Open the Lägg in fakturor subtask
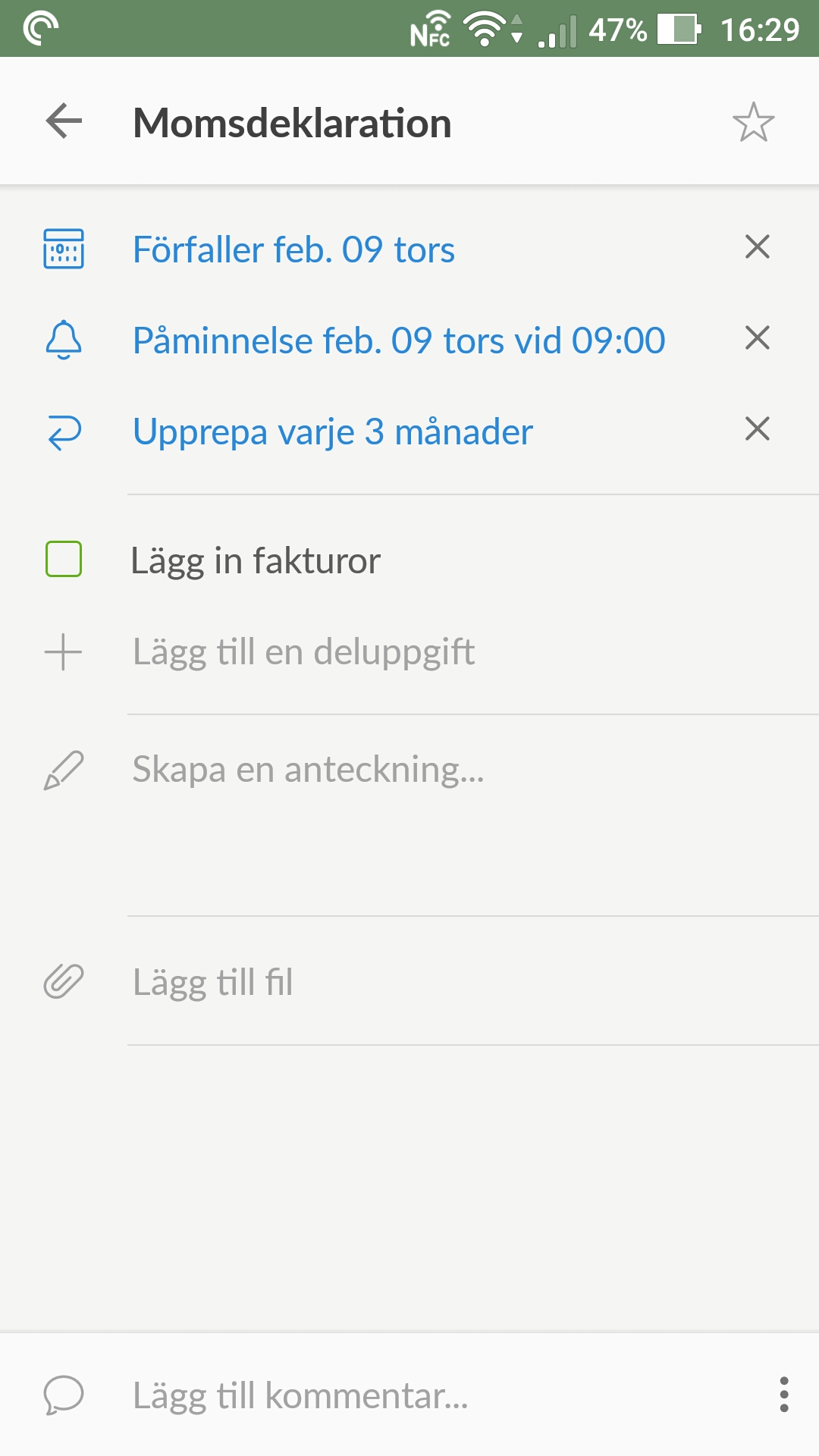 click(256, 561)
